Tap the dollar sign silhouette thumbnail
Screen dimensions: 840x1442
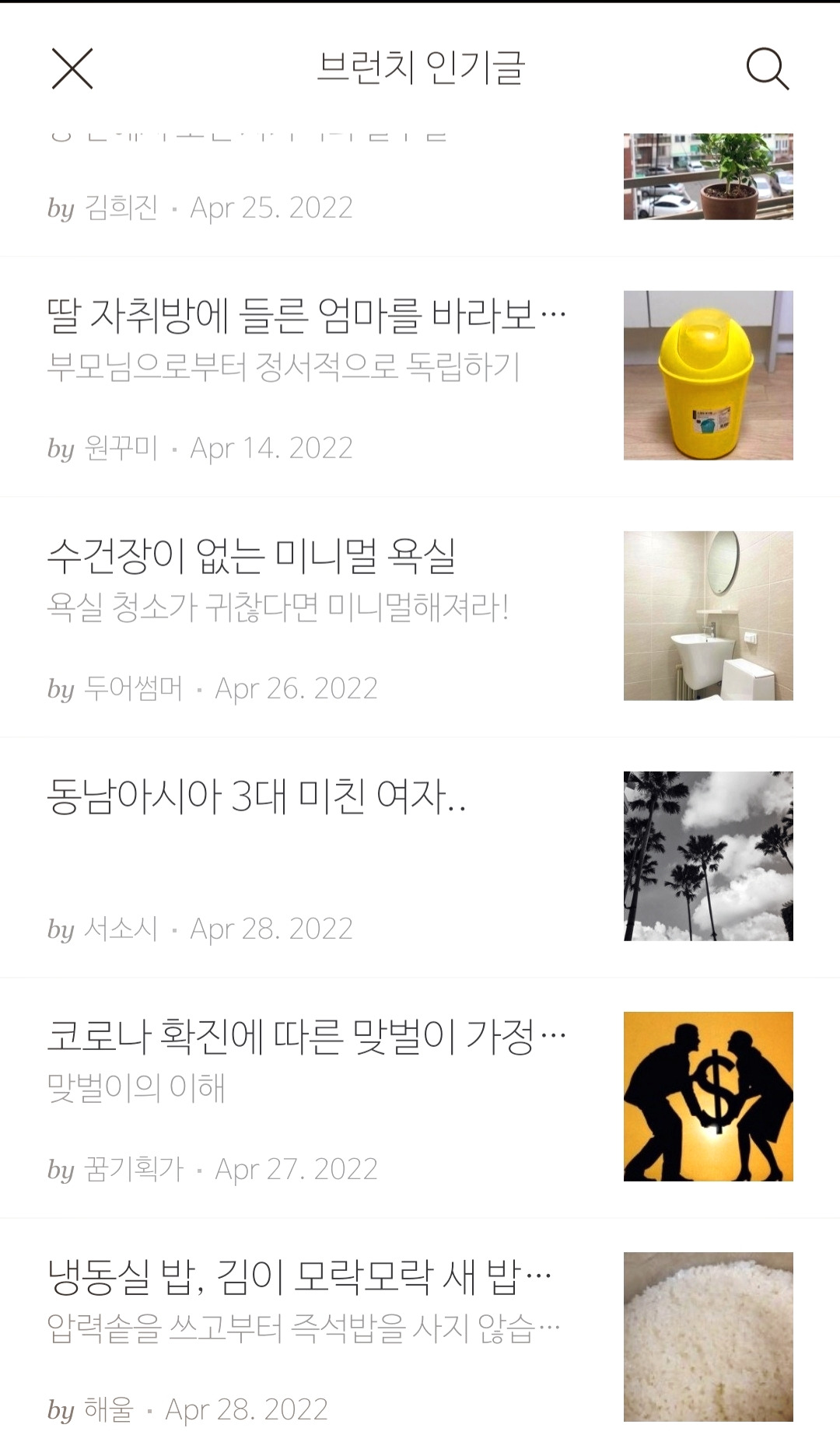point(708,1096)
